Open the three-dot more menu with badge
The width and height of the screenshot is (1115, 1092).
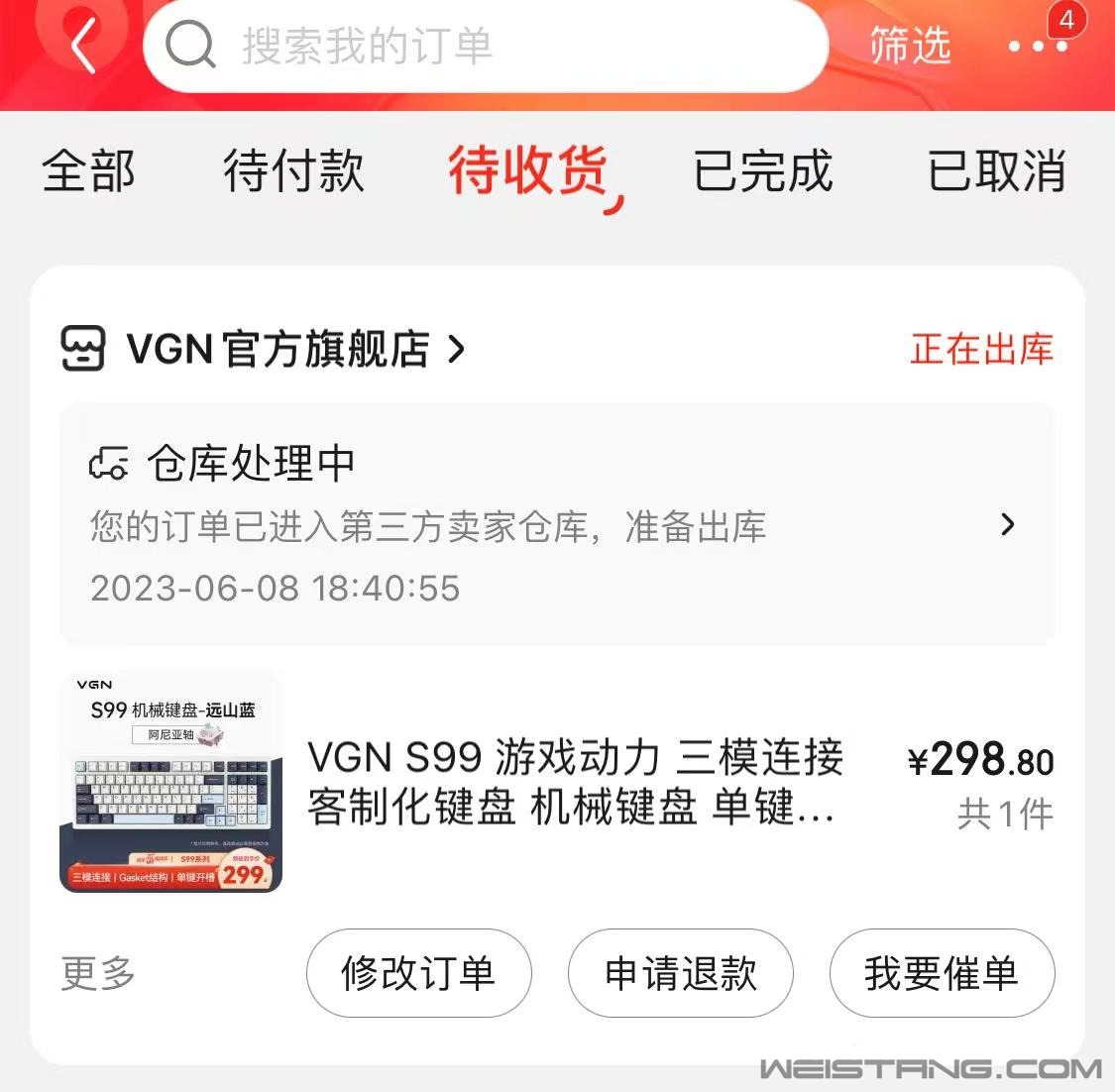(x=1039, y=46)
